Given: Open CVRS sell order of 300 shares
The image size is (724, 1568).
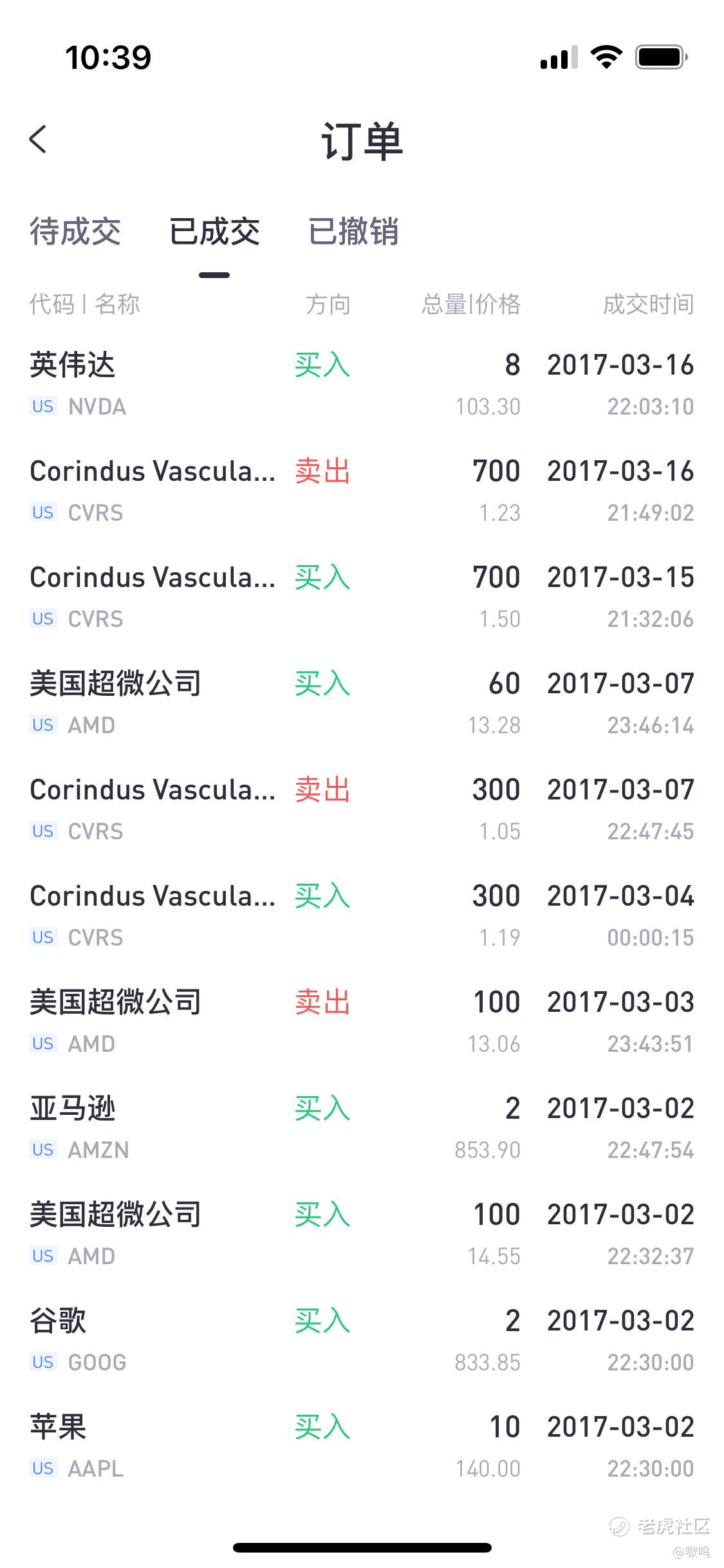Looking at the screenshot, I should click(x=362, y=810).
